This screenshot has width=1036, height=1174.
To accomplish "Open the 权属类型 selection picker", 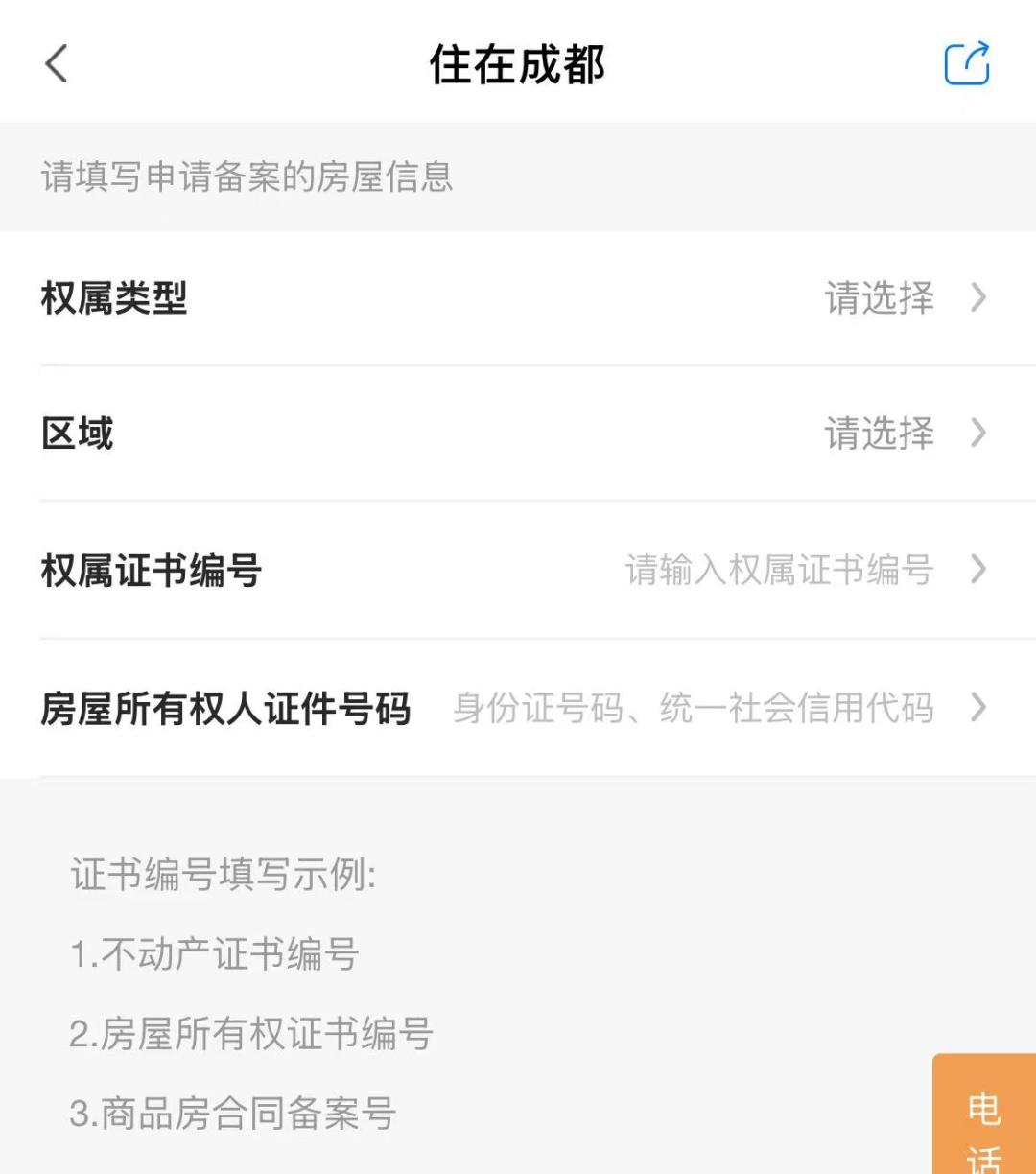I will point(879,298).
